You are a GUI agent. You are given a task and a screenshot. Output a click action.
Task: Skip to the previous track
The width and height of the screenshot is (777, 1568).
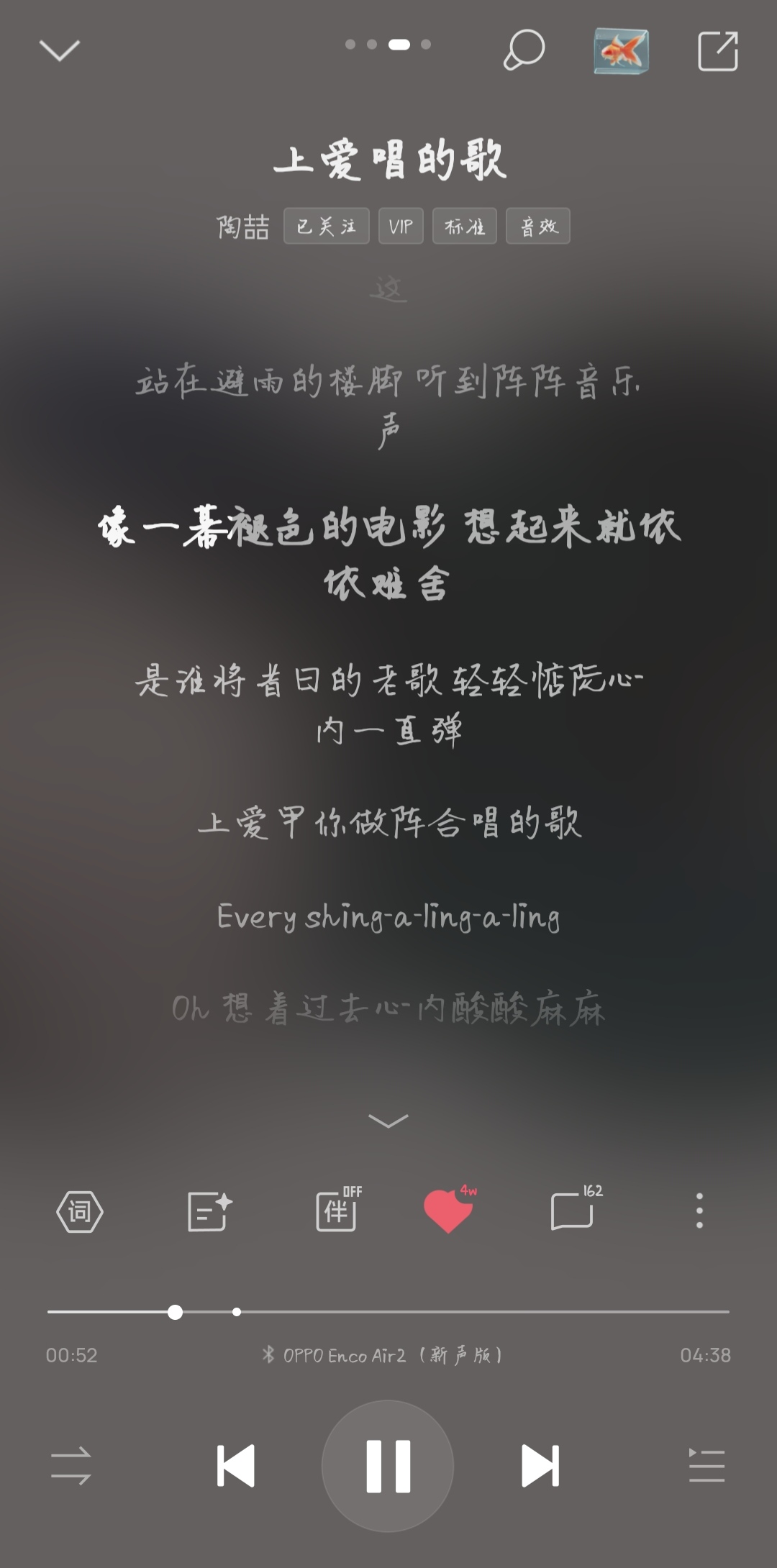(x=236, y=1465)
